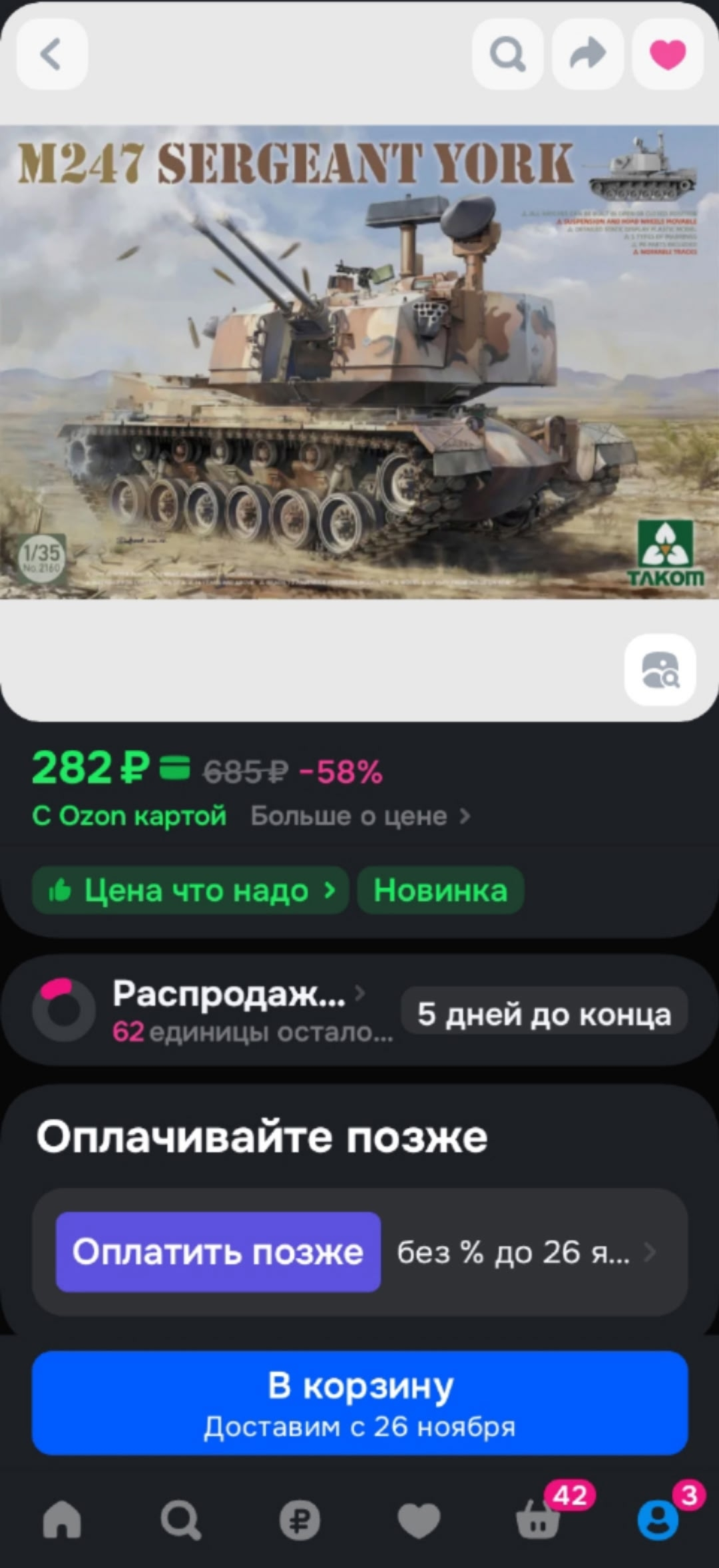719x1568 pixels.
Task: Open the M247 Sergeant York product image
Action: pyautogui.click(x=359, y=362)
